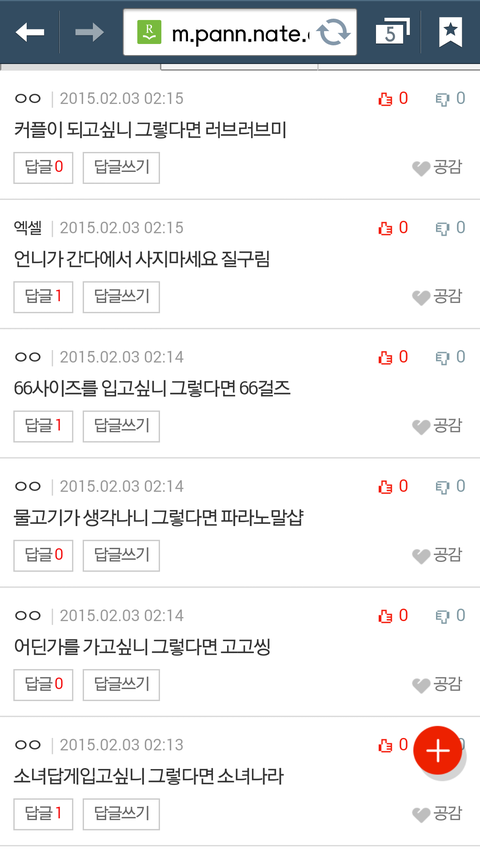Open the red plus floating button

(x=438, y=751)
